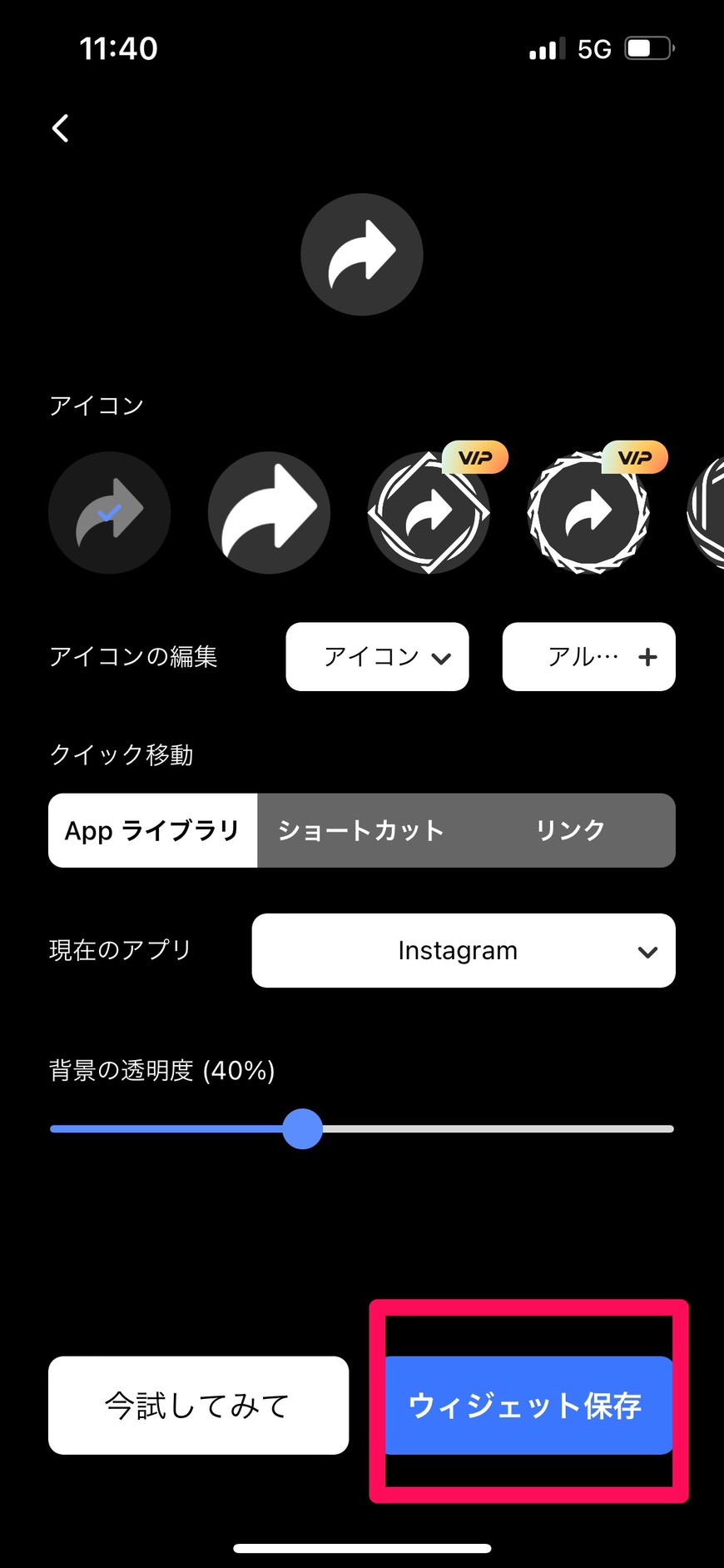724x1568 pixels.
Task: Switch to リンク segment
Action: (570, 830)
